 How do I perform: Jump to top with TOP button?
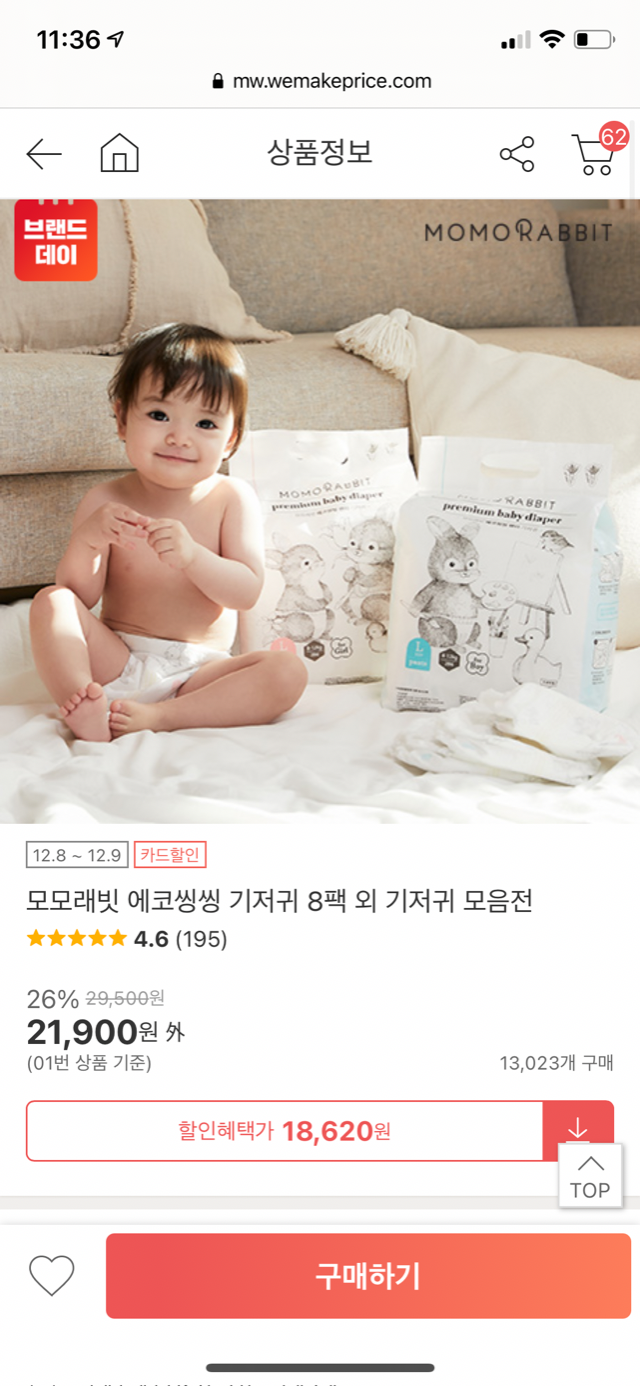(590, 1178)
